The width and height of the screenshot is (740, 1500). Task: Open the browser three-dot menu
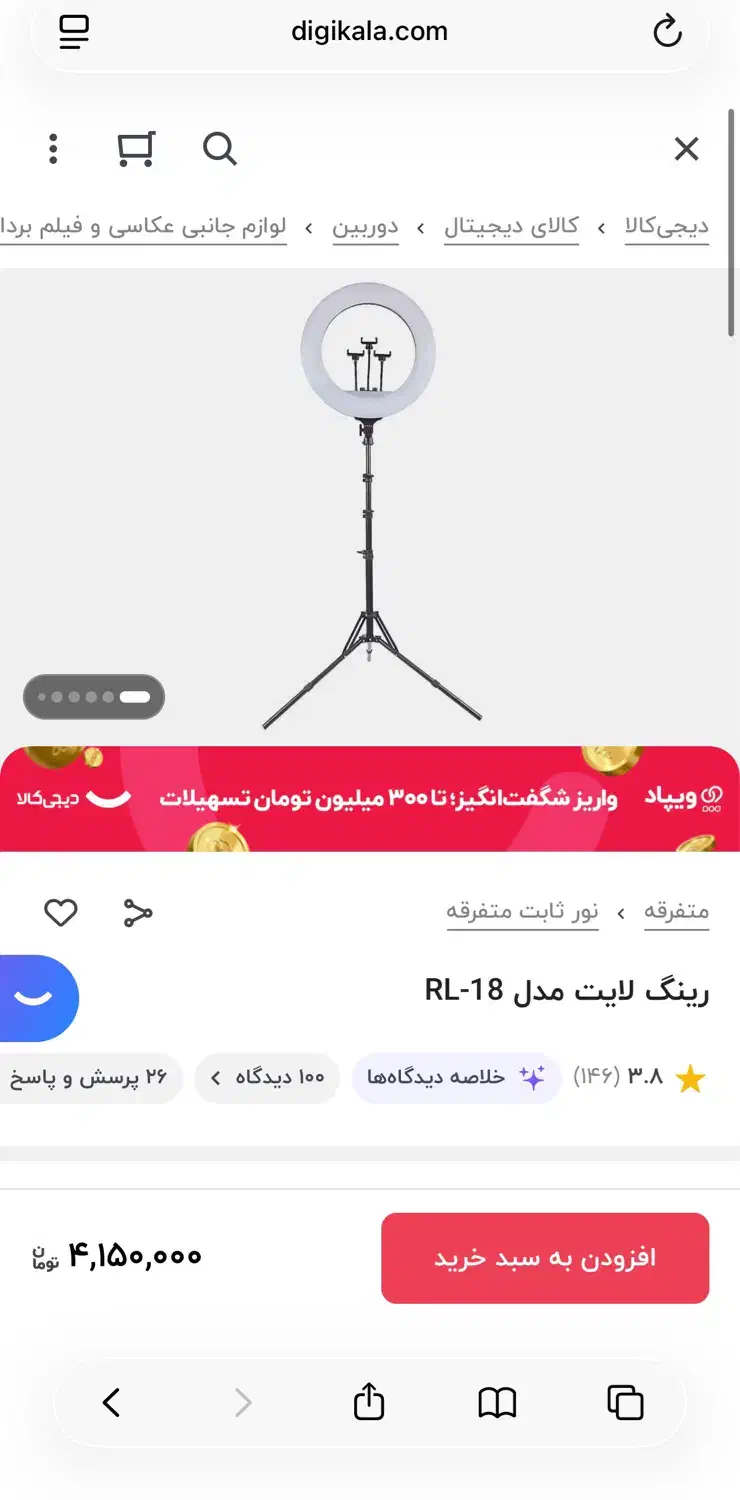53,148
